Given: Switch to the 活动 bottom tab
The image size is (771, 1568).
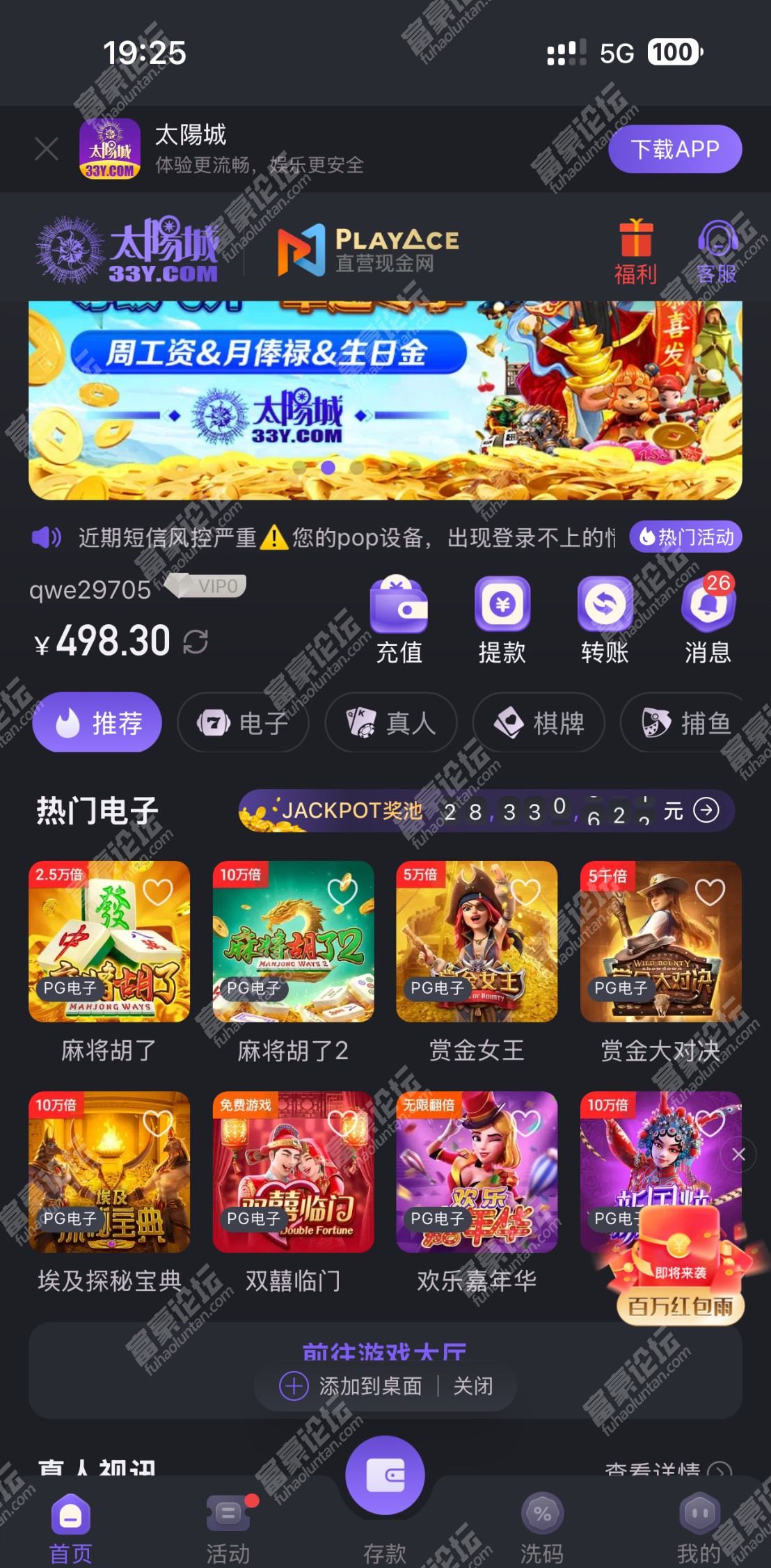Looking at the screenshot, I should coord(228,1527).
